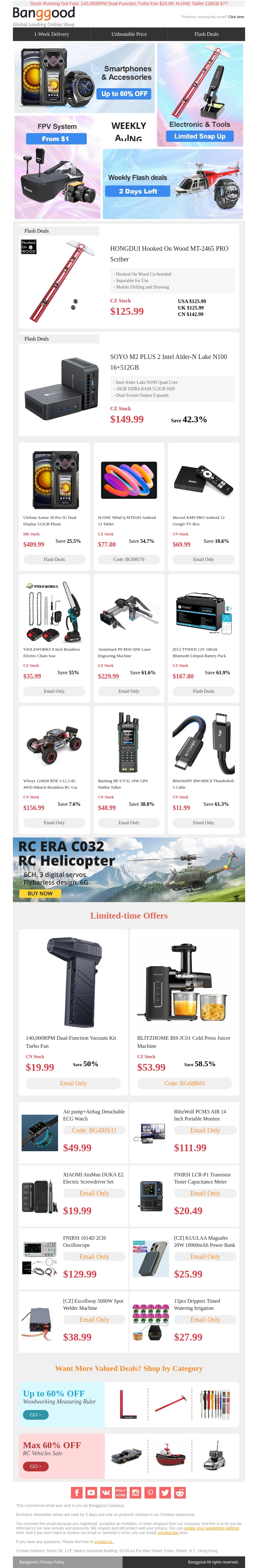
Task: Copy the code BG f08176 for N-ONE tablet
Action: click(129, 559)
